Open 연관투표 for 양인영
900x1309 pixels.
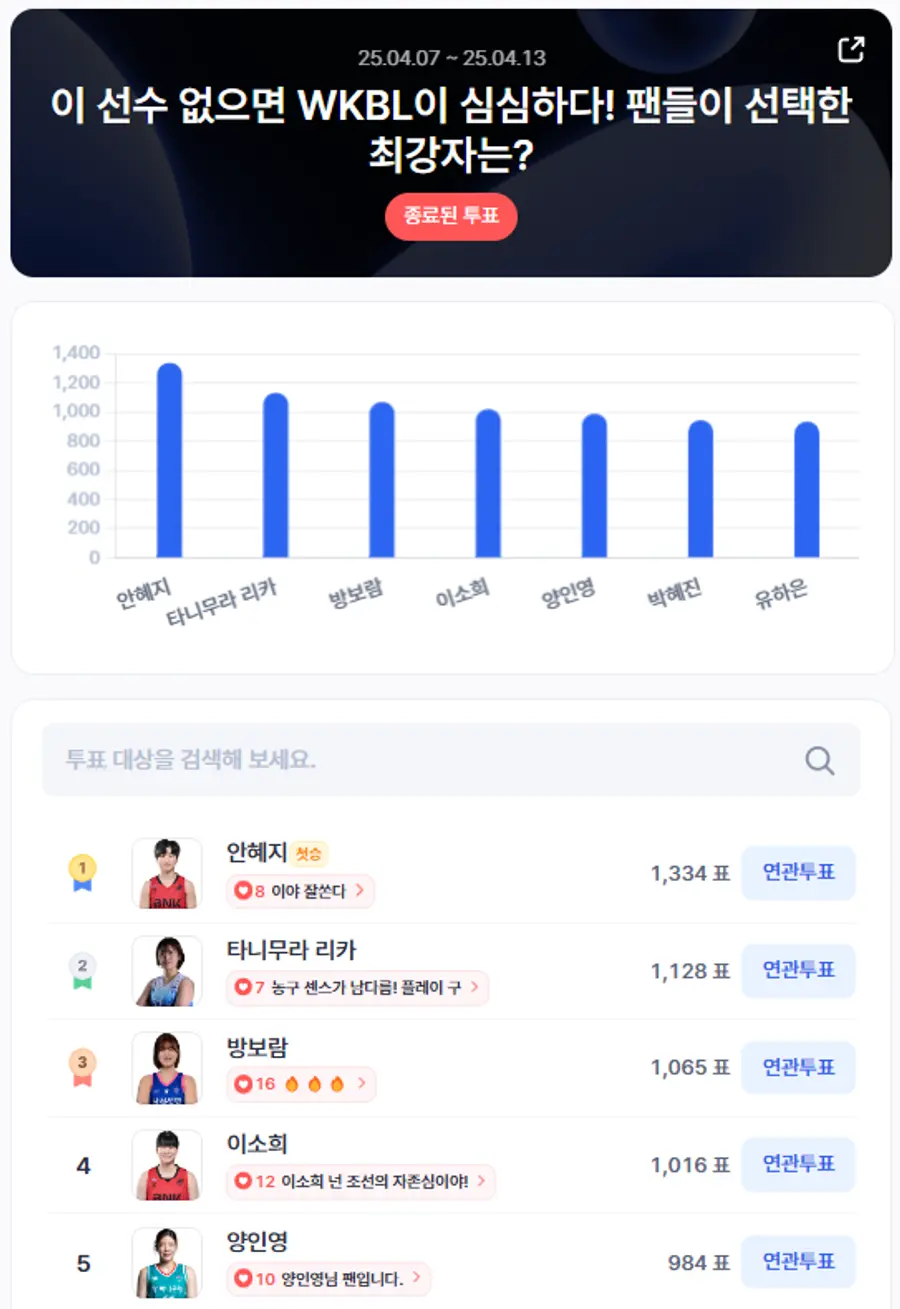pyautogui.click(x=798, y=1262)
